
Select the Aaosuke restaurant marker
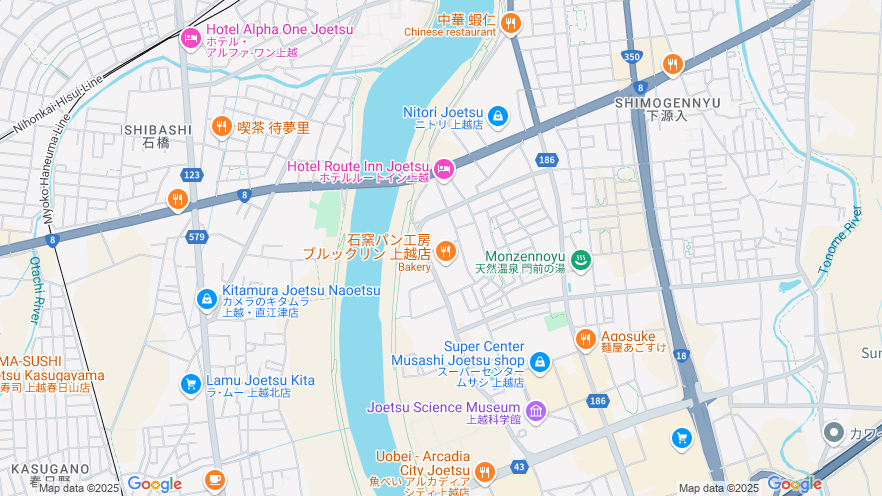(586, 339)
